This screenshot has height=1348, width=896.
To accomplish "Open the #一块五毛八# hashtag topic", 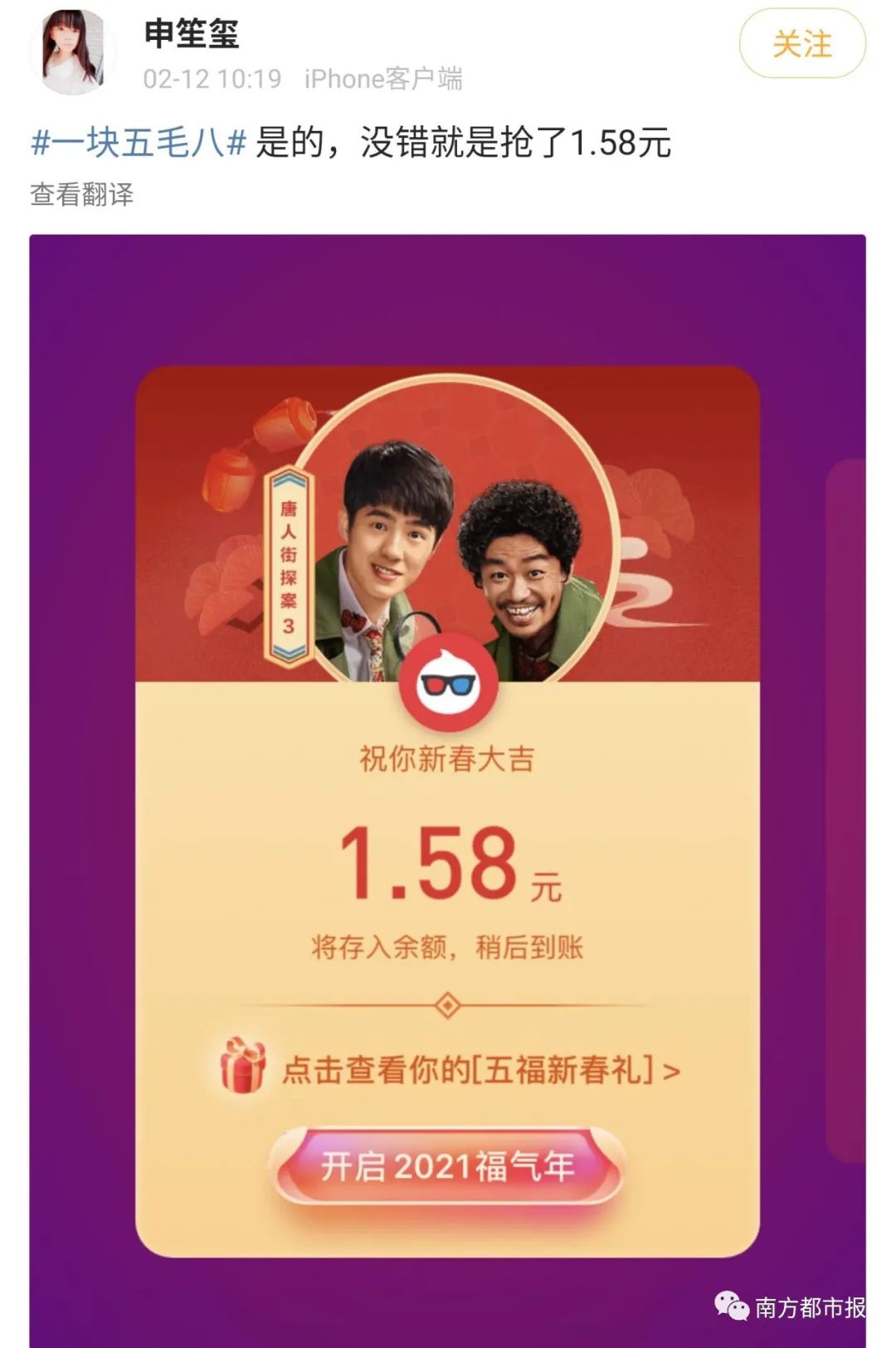I will pos(139,143).
